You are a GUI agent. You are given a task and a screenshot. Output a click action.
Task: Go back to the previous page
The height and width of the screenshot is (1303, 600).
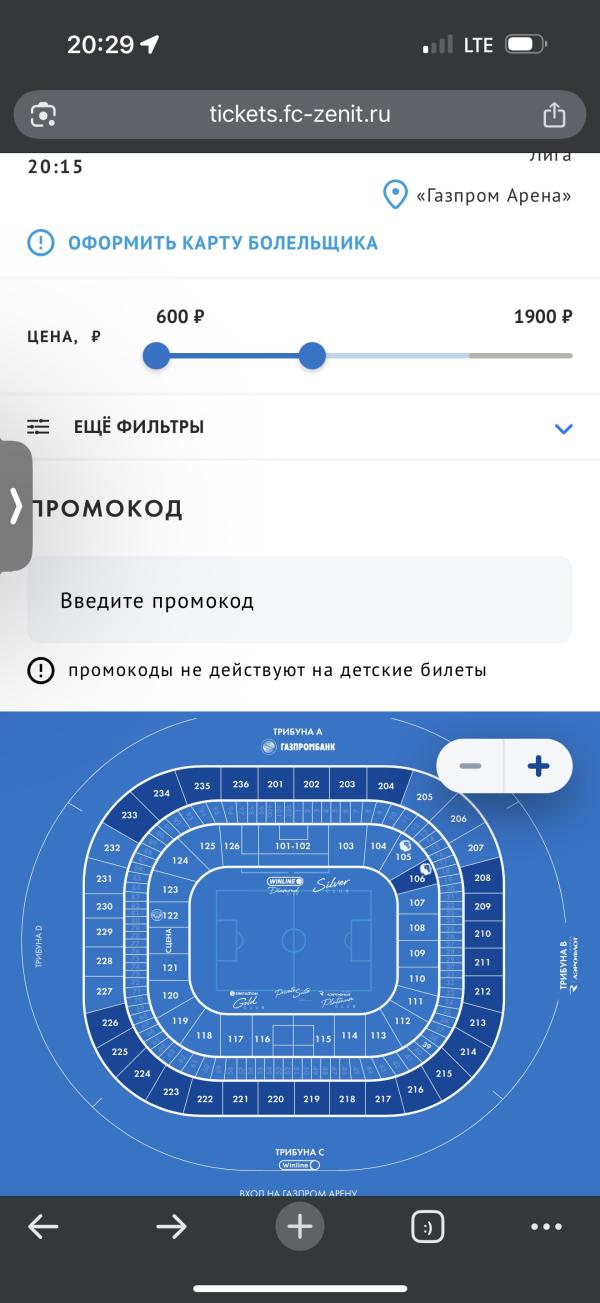point(43,1226)
